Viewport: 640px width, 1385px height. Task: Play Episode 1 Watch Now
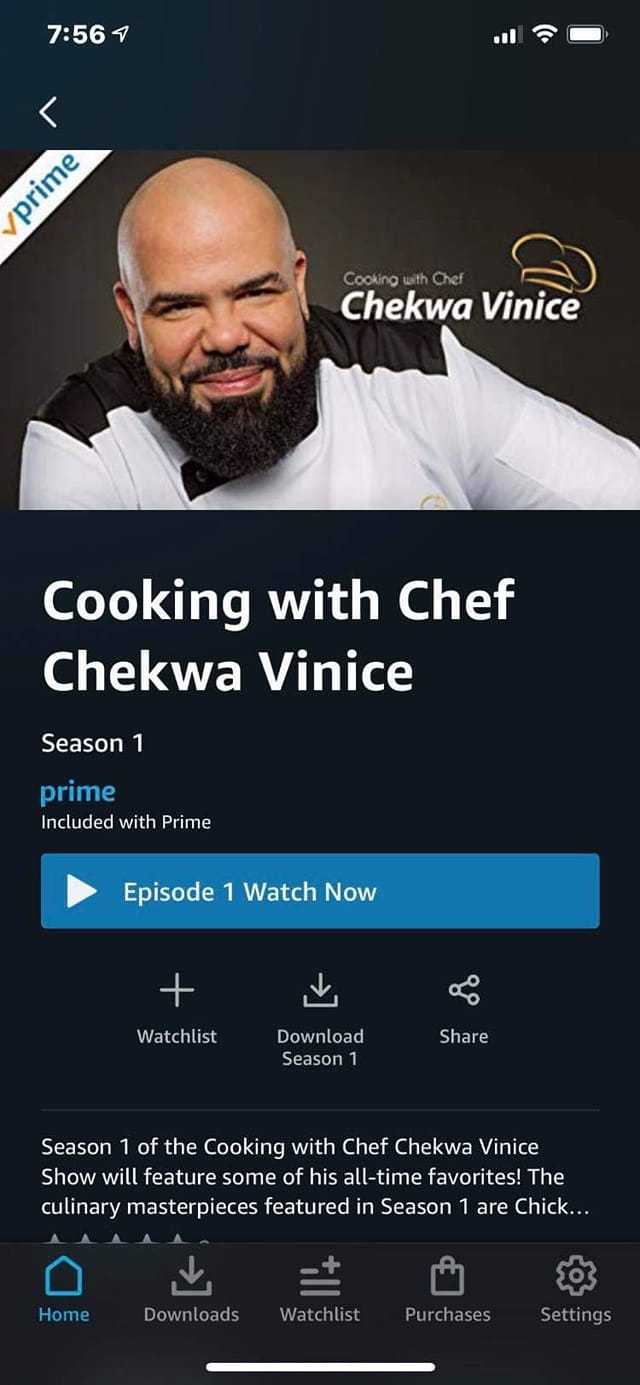320,891
